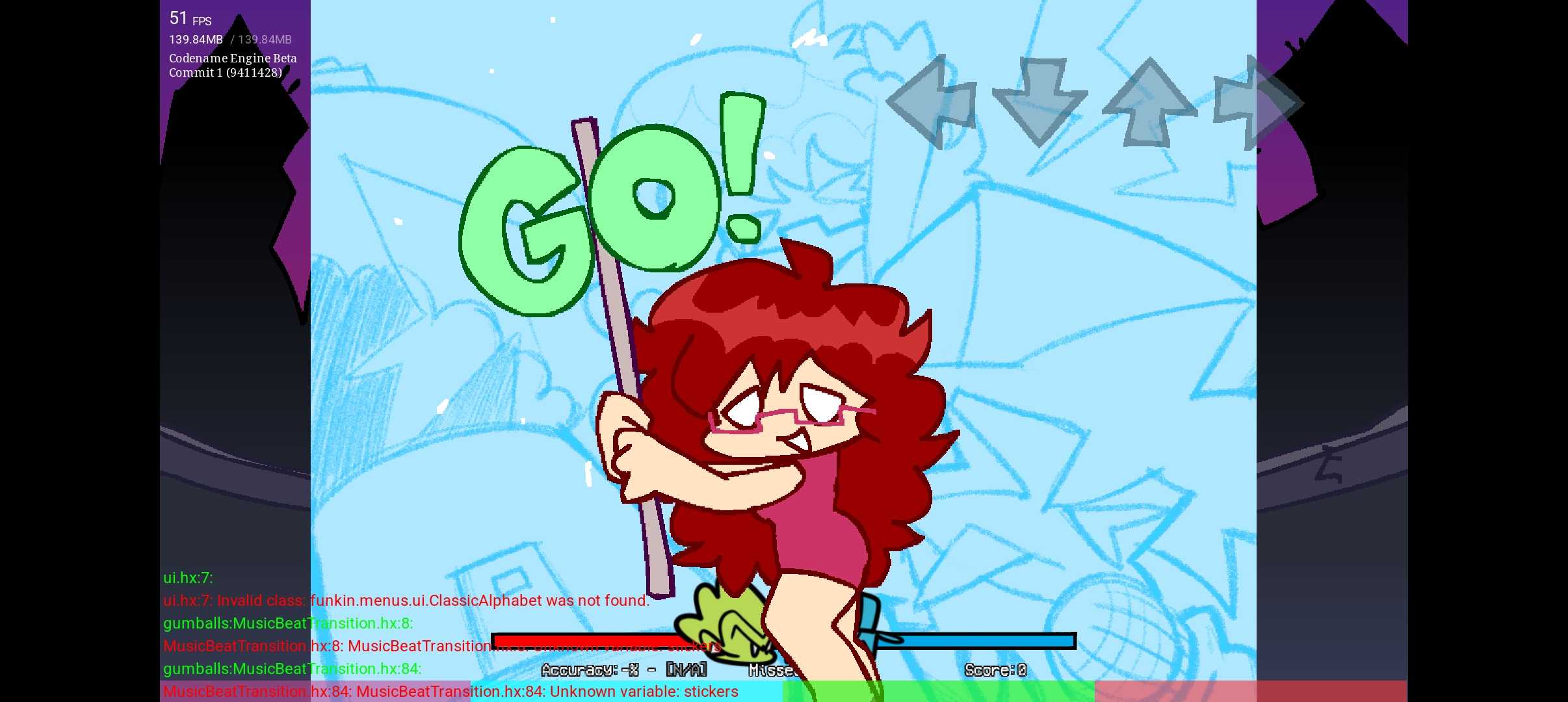Hit the green up-note hitbox strip

point(939,691)
